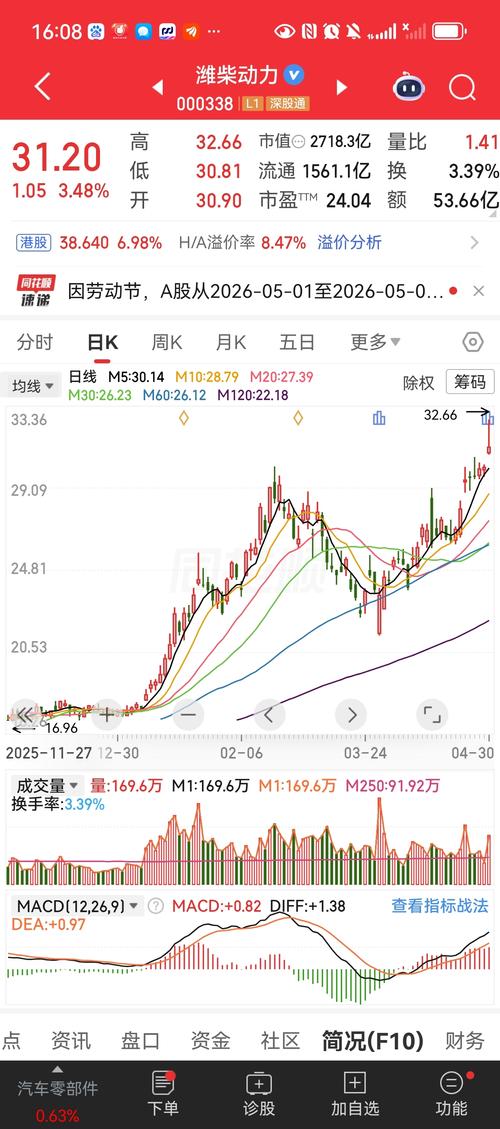
Task: Open the search magnifier icon
Action: [x=463, y=88]
